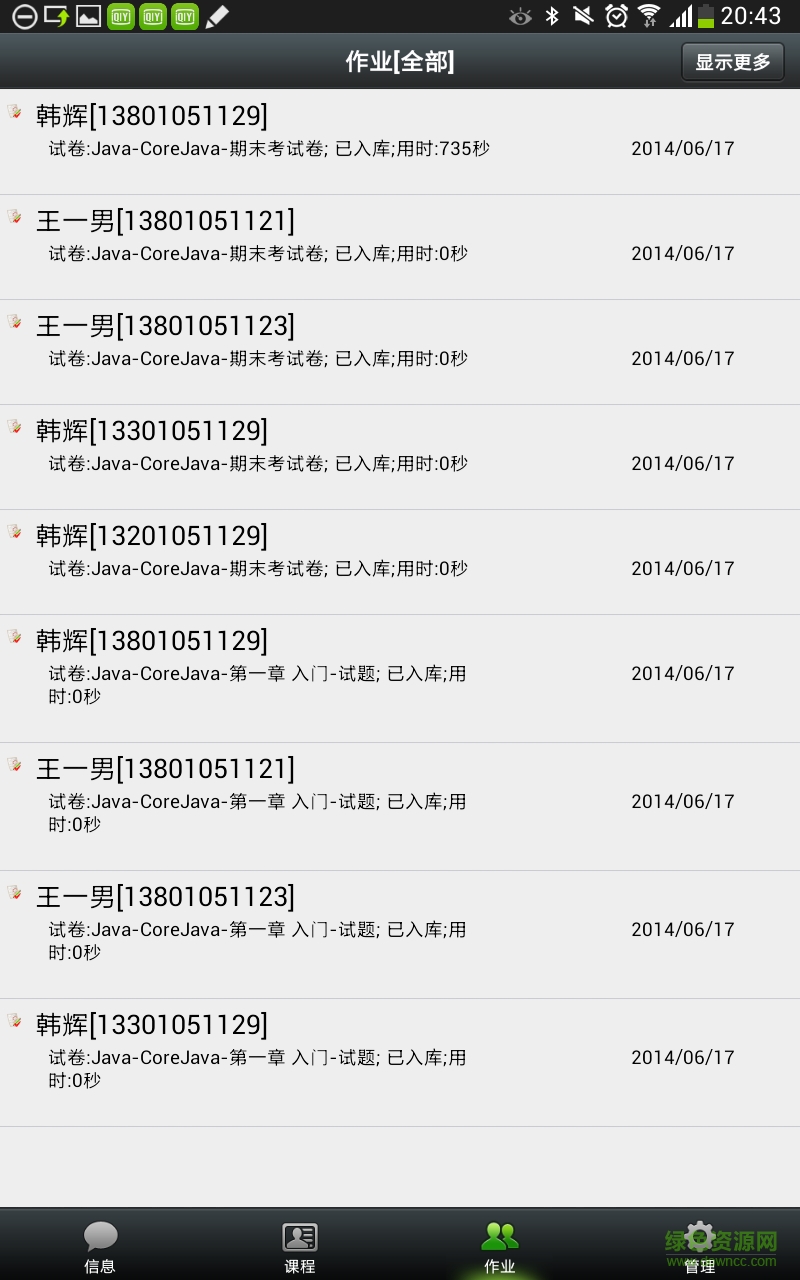Tap the clock showing 20:43
800x1280 pixels.
(x=752, y=16)
